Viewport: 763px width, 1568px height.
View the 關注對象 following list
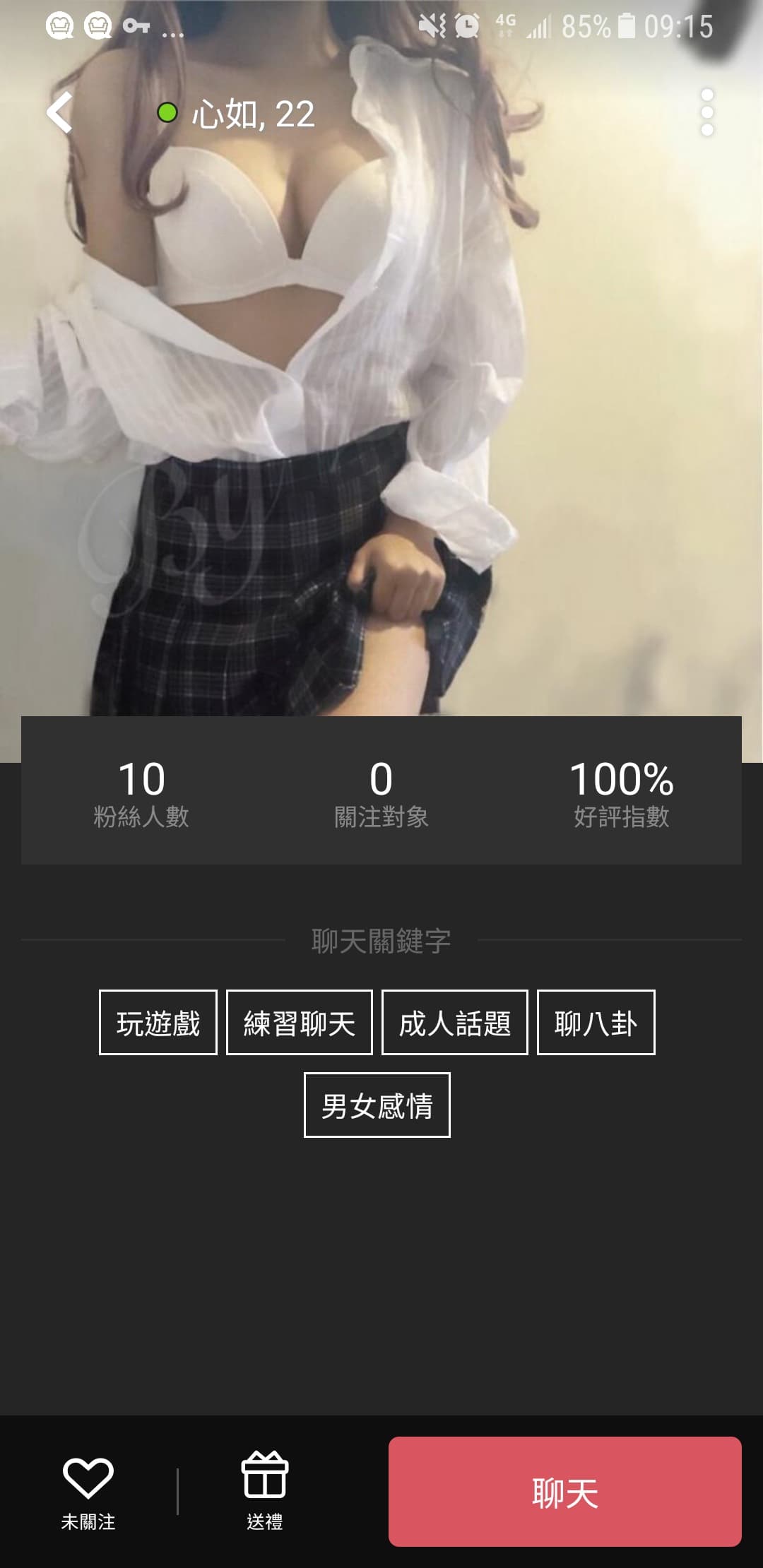pos(381,797)
